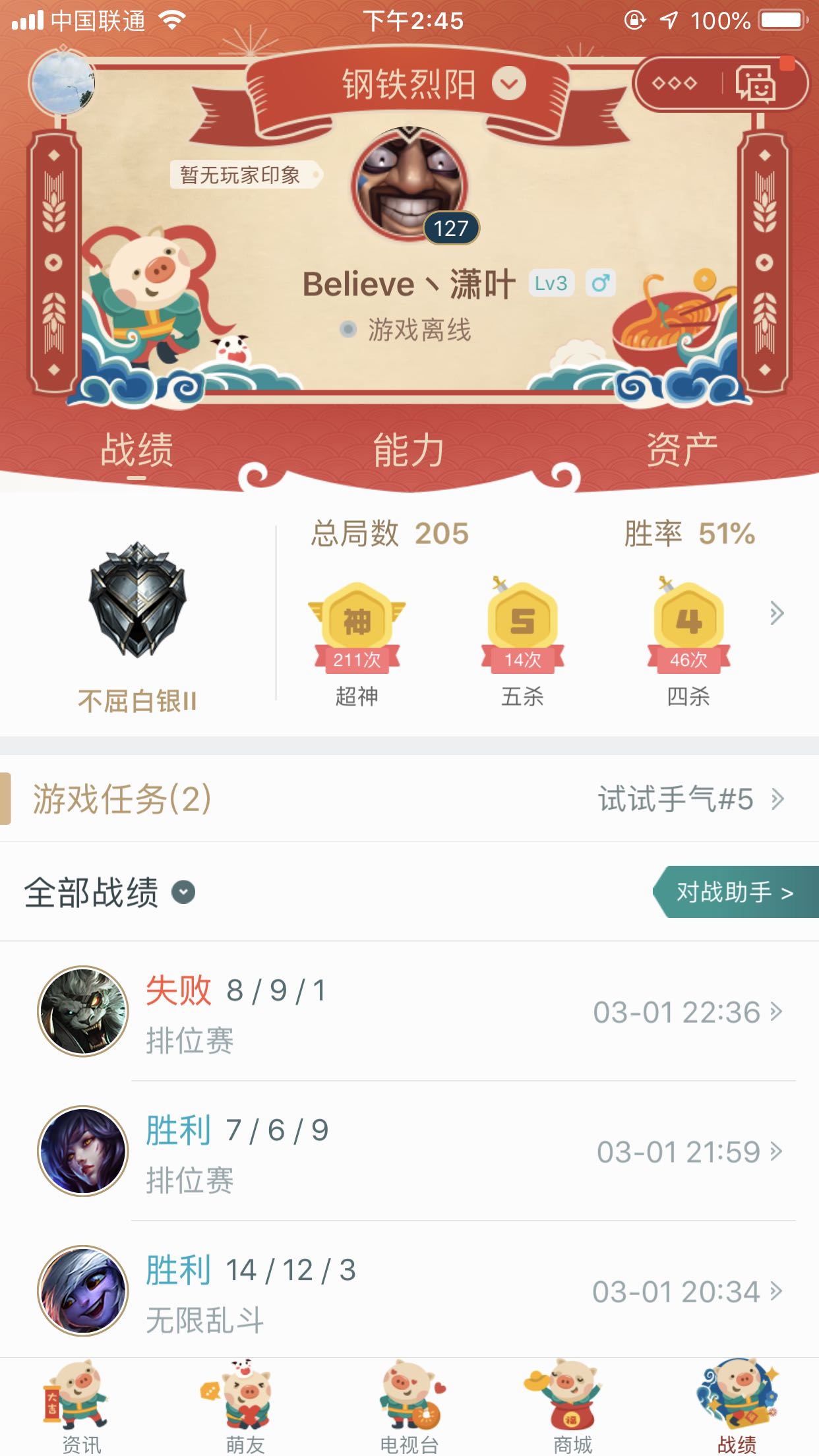Expand kill stats with the right chevron arrow

click(x=776, y=613)
